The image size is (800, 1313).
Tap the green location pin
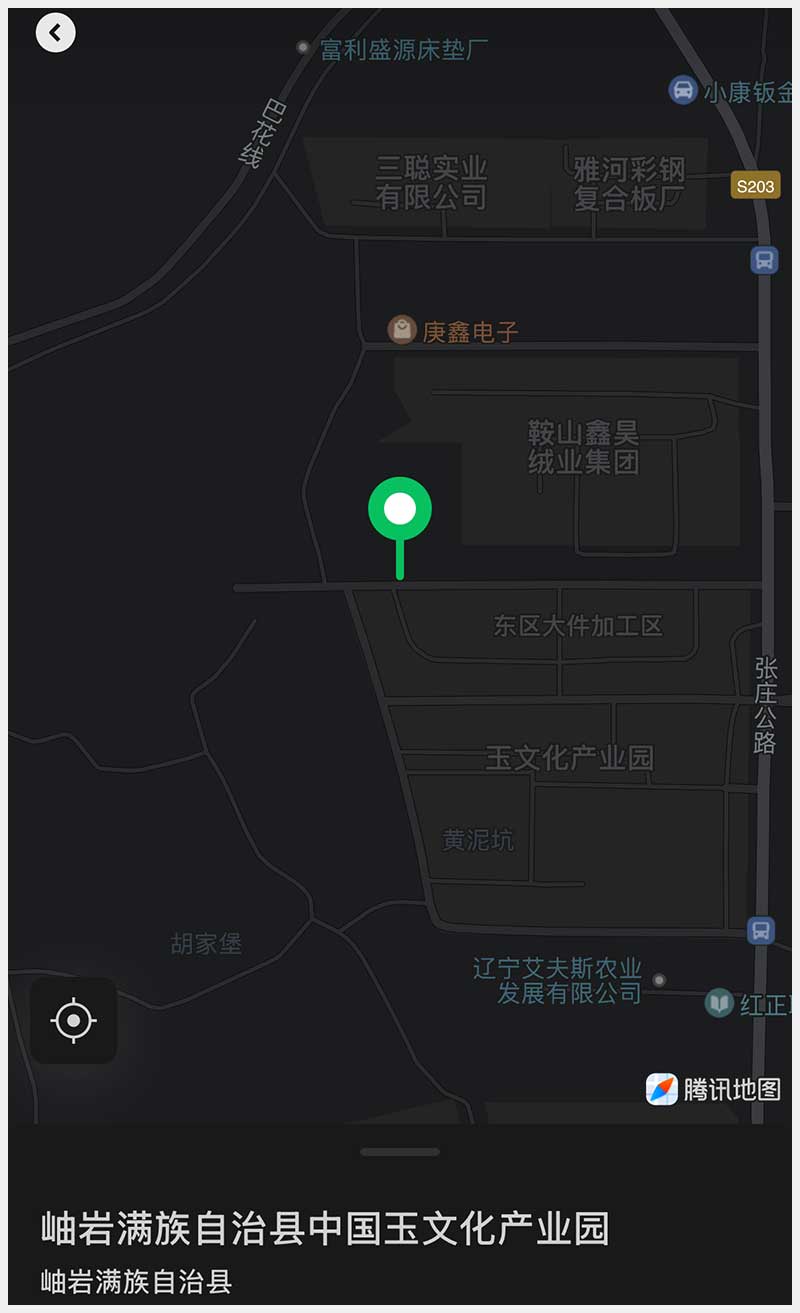[x=400, y=509]
